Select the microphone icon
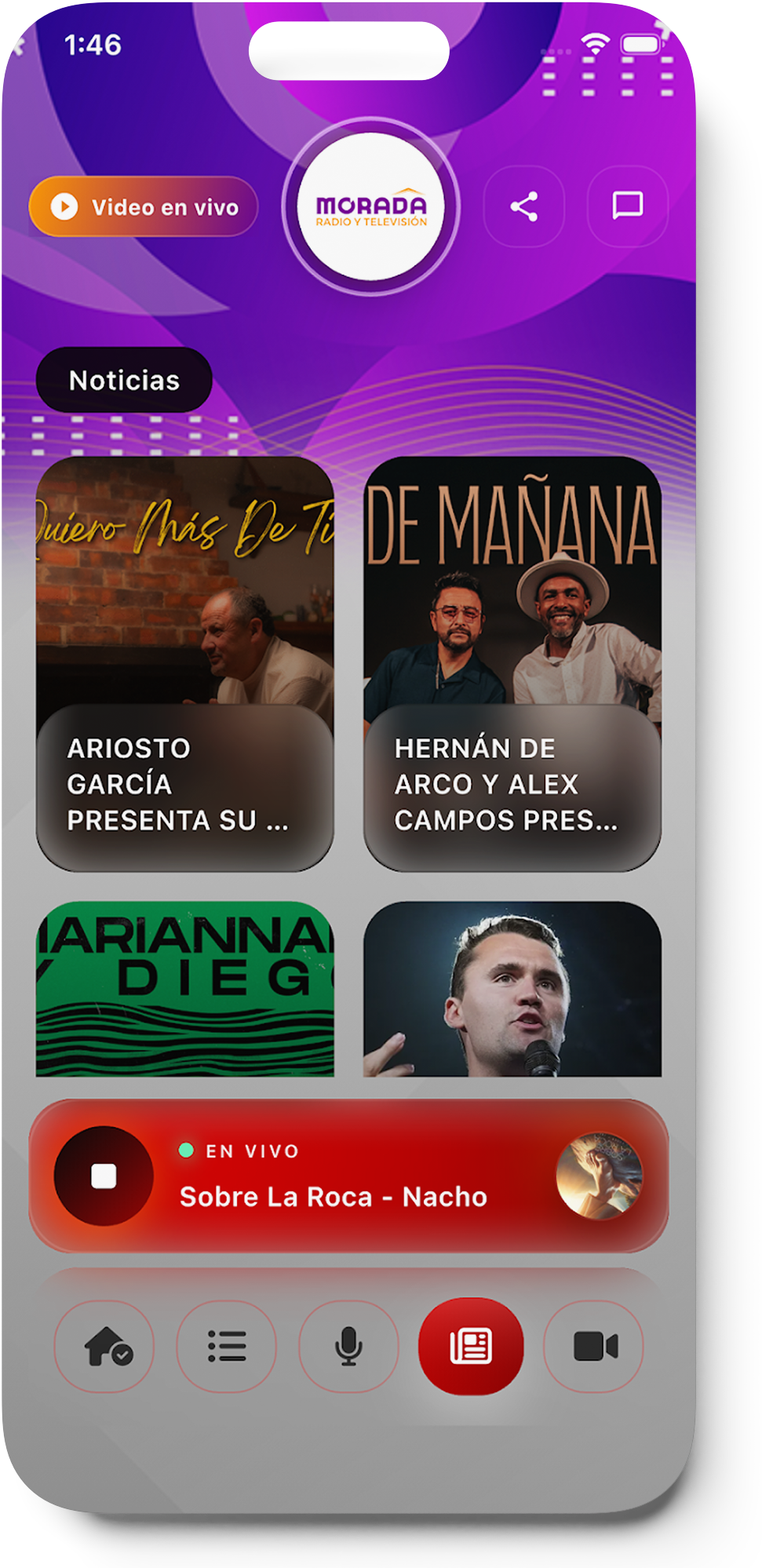The image size is (762, 1568). pyautogui.click(x=348, y=1345)
